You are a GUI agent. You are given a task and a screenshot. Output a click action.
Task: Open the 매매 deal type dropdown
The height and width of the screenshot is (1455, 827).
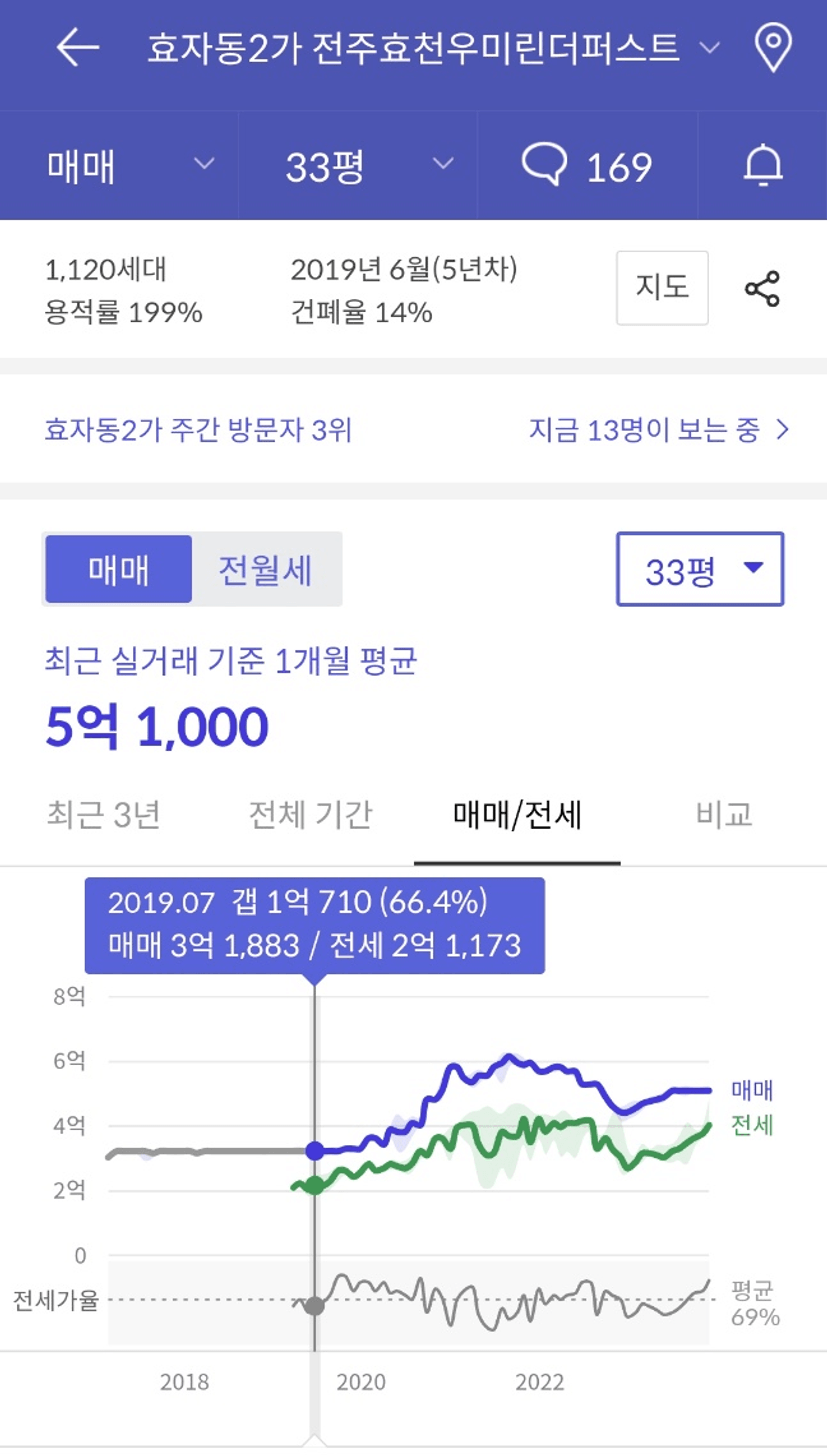coord(130,166)
